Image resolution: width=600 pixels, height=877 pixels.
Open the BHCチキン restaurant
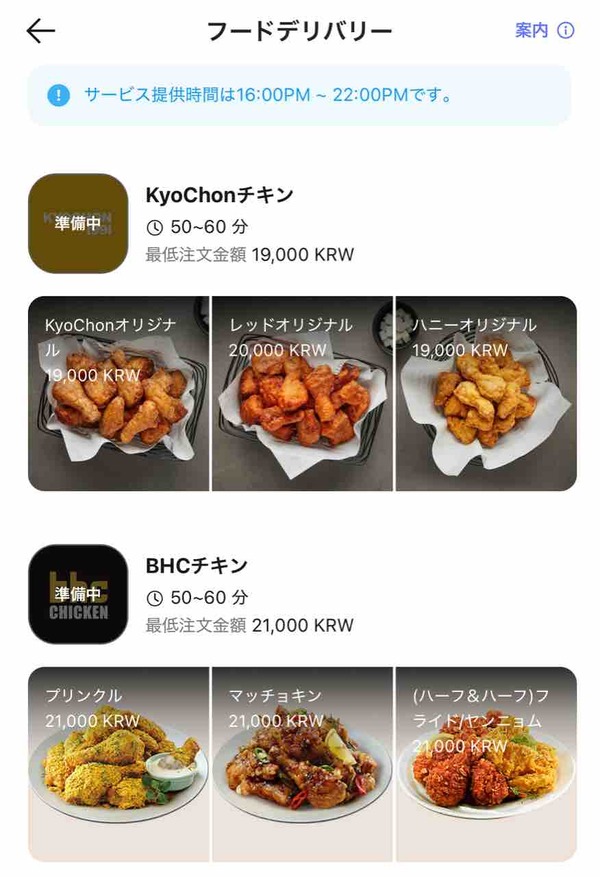coord(197,566)
